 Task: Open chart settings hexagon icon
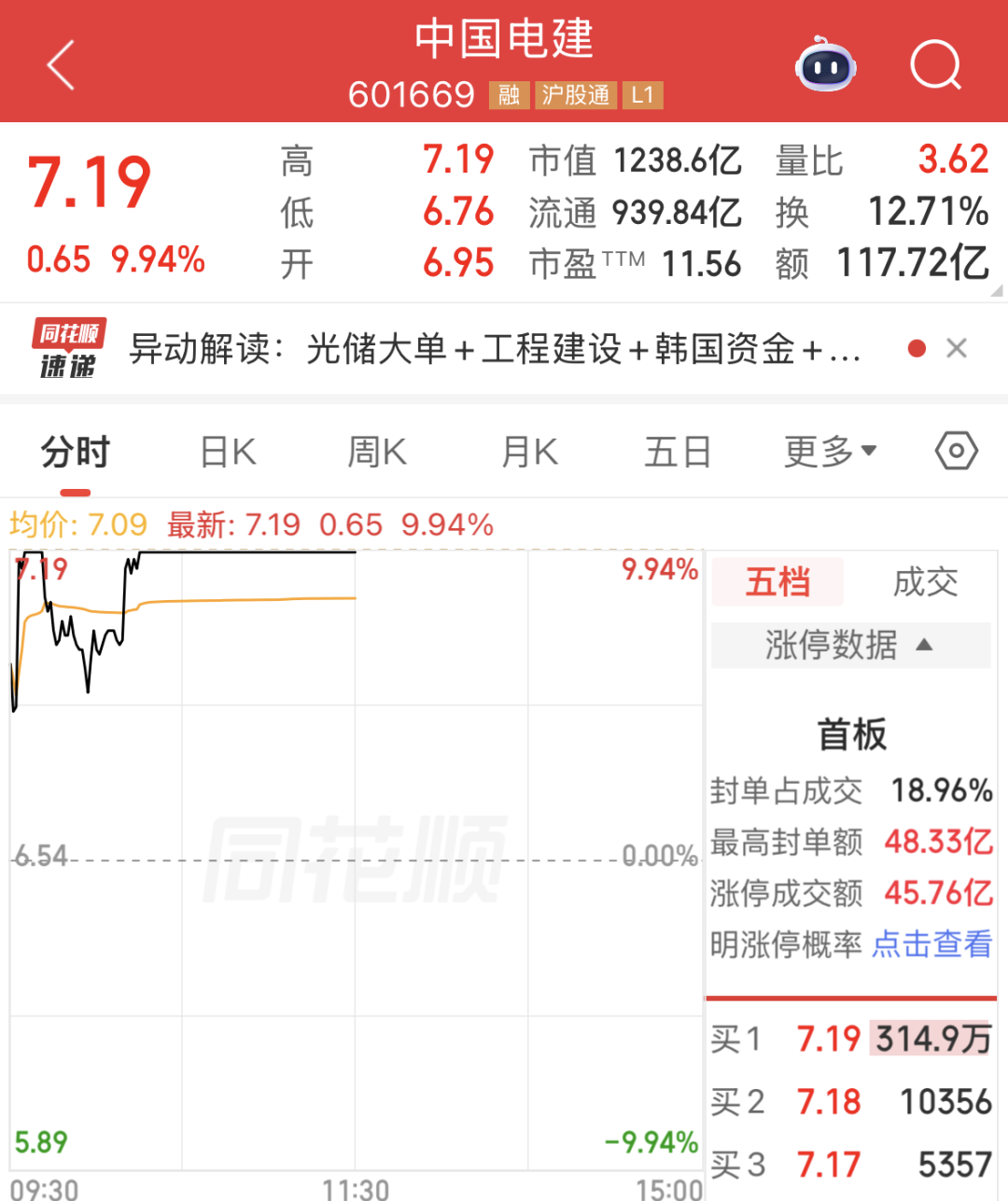[x=956, y=452]
